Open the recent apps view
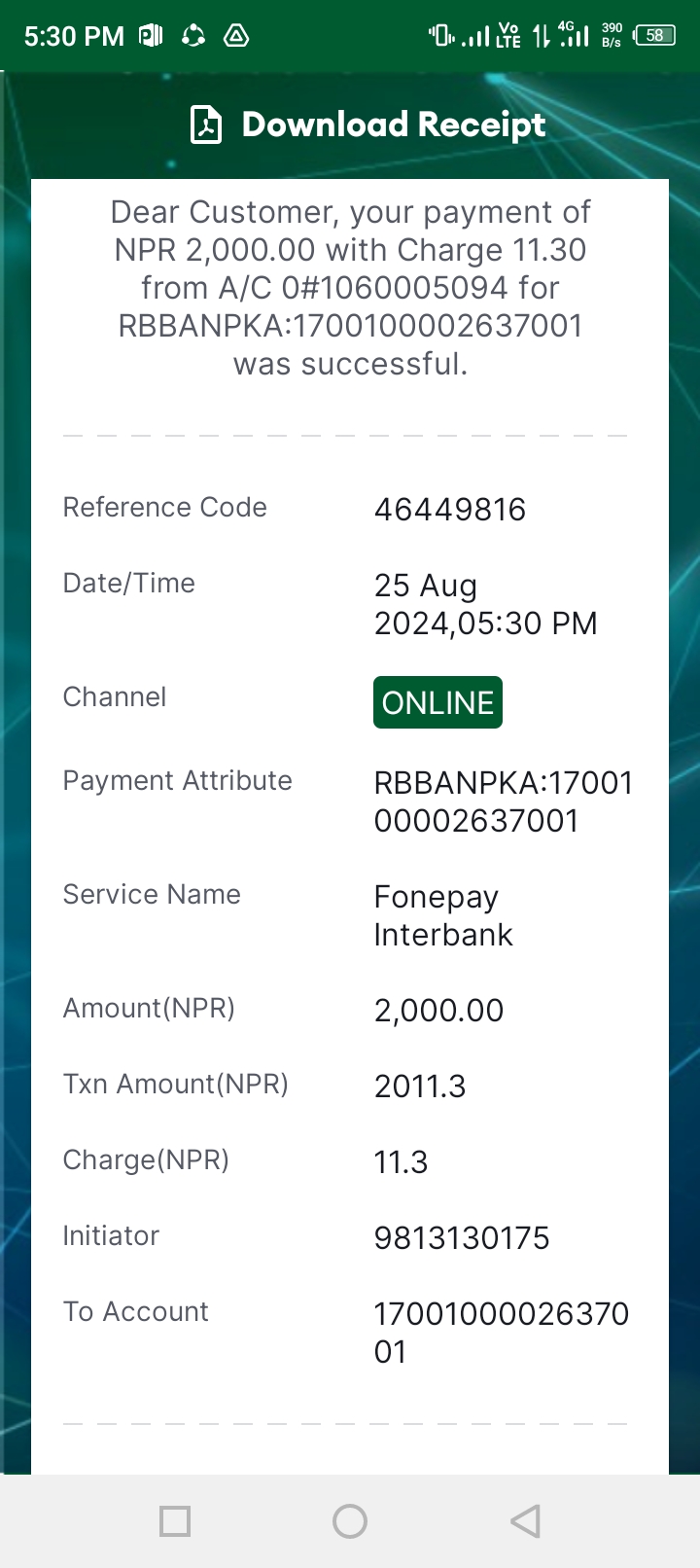 175,1521
